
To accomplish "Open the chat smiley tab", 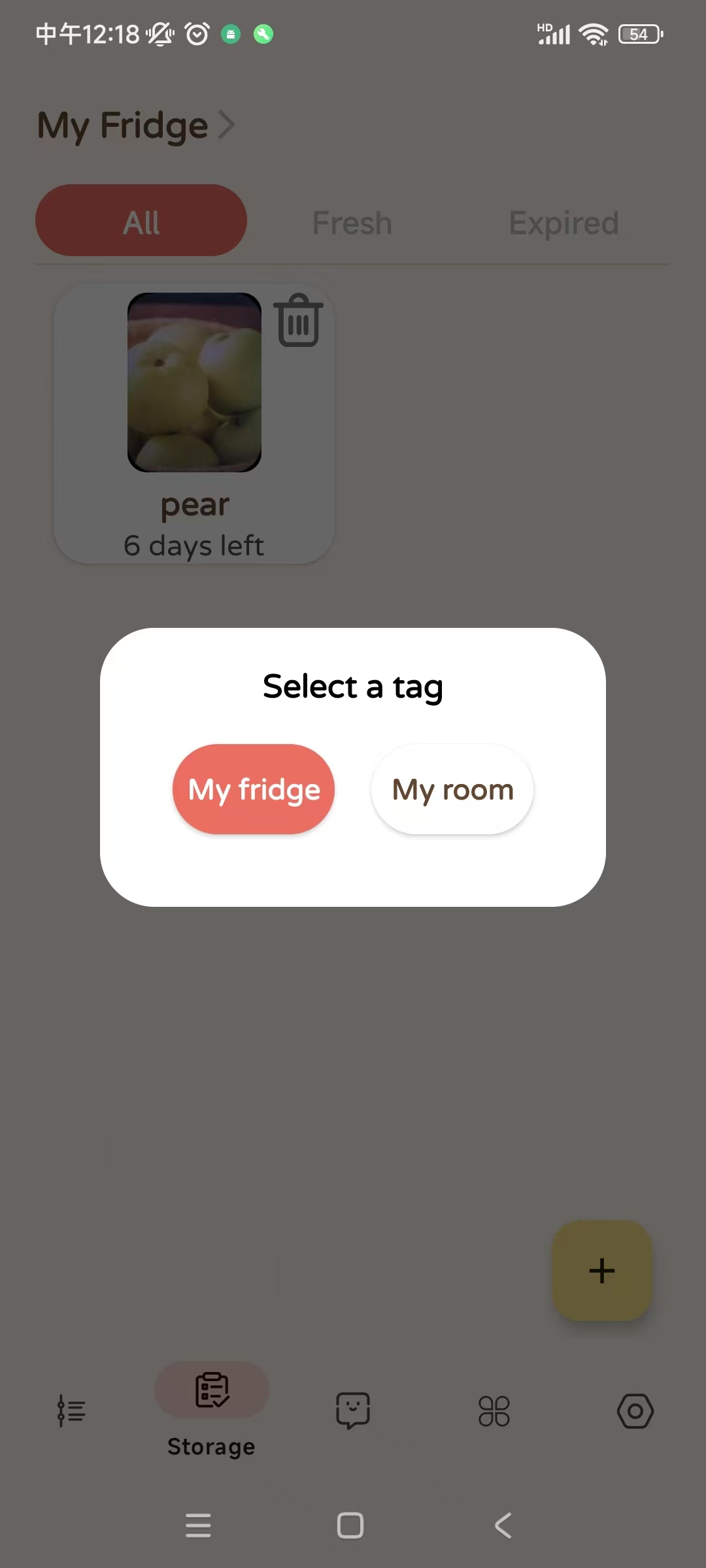I will tap(353, 1410).
